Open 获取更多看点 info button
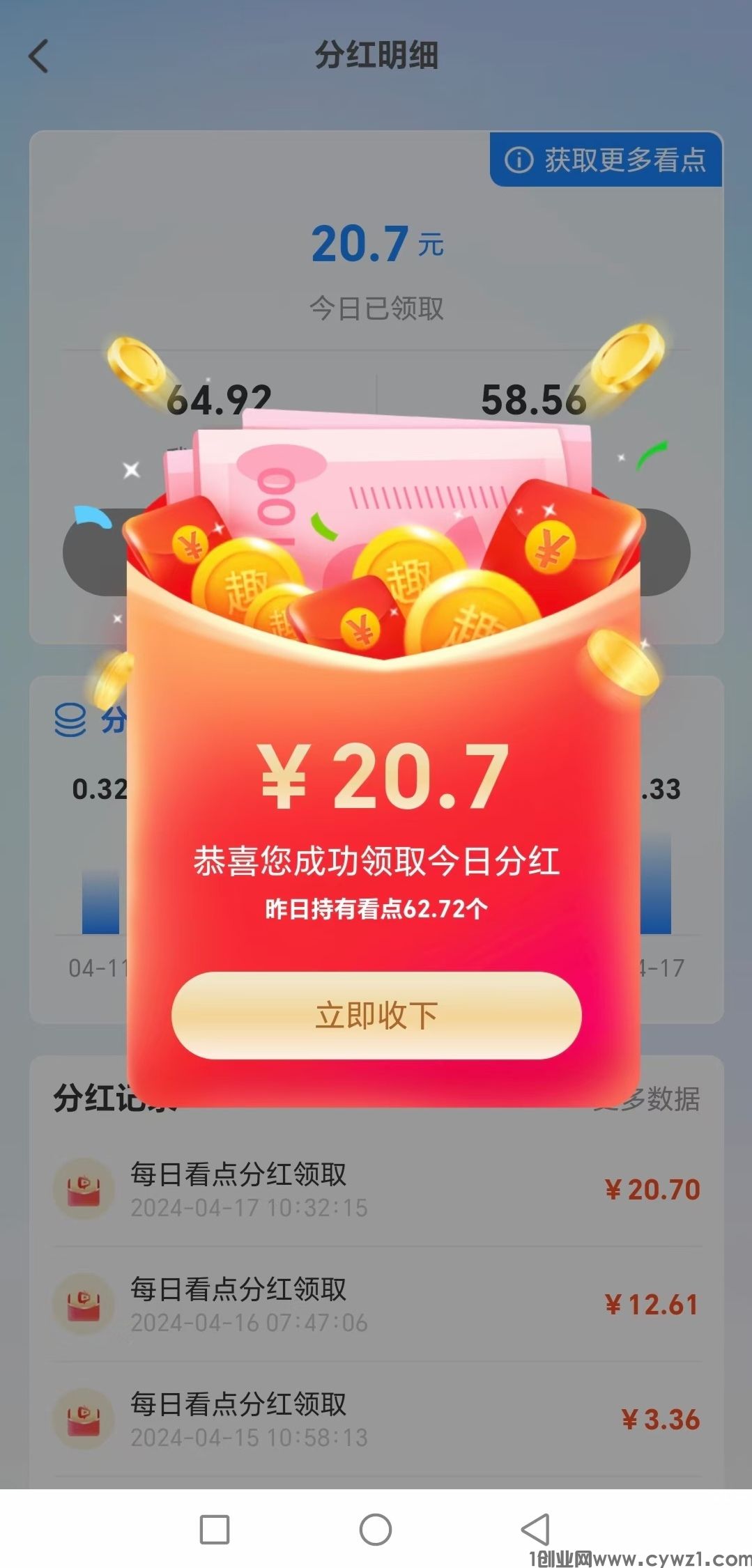752x1568 pixels. click(x=606, y=160)
